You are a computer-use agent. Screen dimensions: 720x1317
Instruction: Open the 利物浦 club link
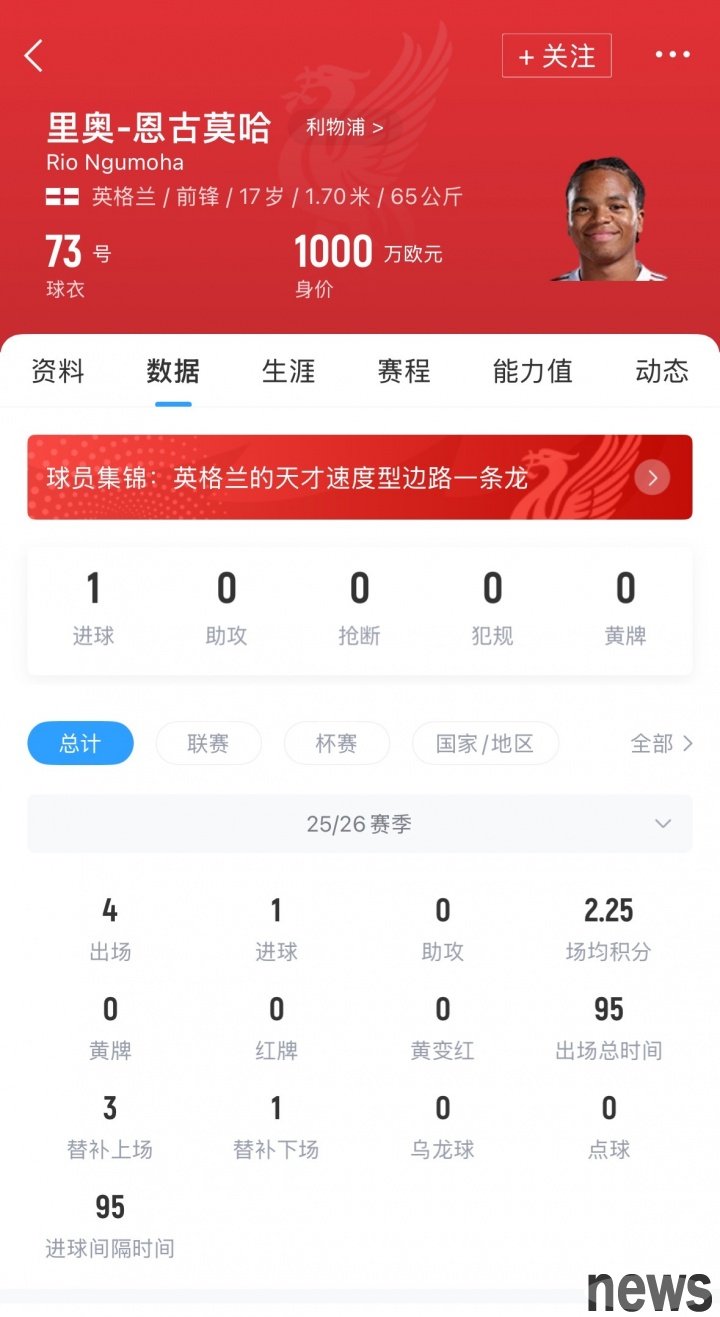click(344, 127)
